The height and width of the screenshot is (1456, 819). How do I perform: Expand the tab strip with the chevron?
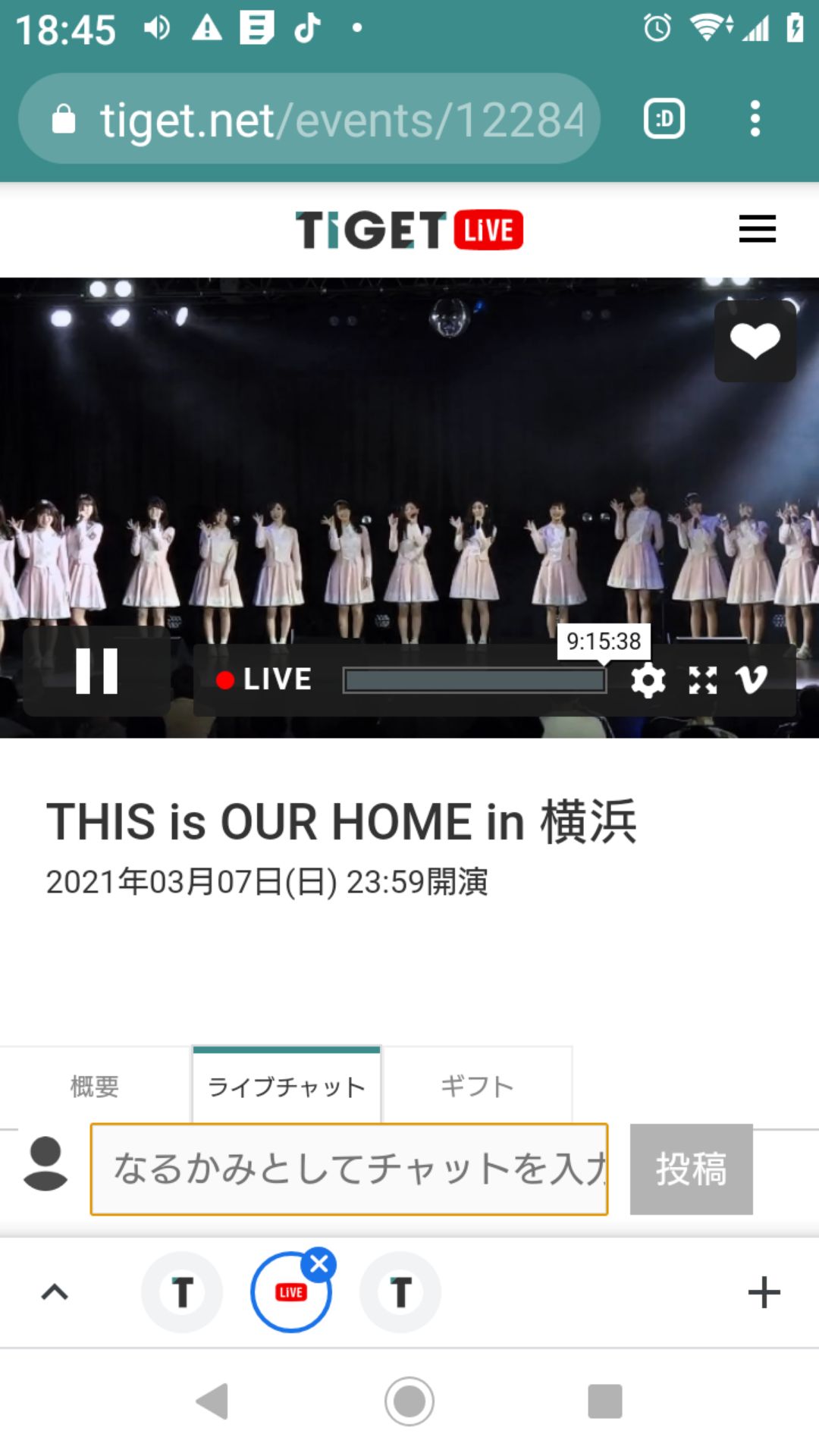55,1292
